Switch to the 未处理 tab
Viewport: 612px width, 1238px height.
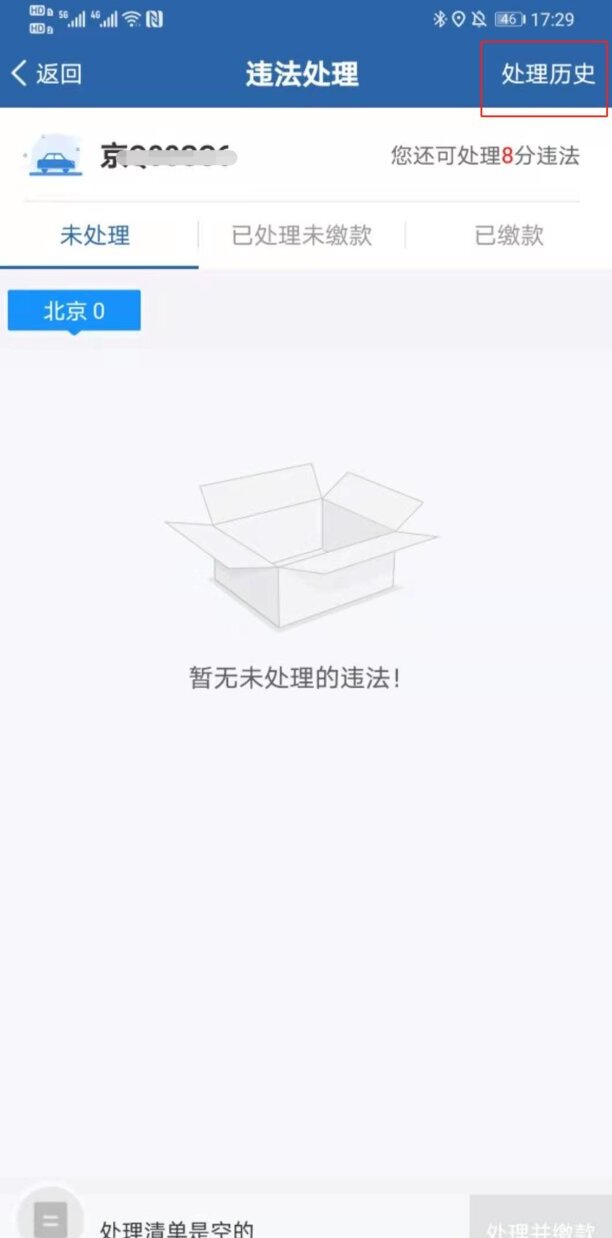coord(96,236)
